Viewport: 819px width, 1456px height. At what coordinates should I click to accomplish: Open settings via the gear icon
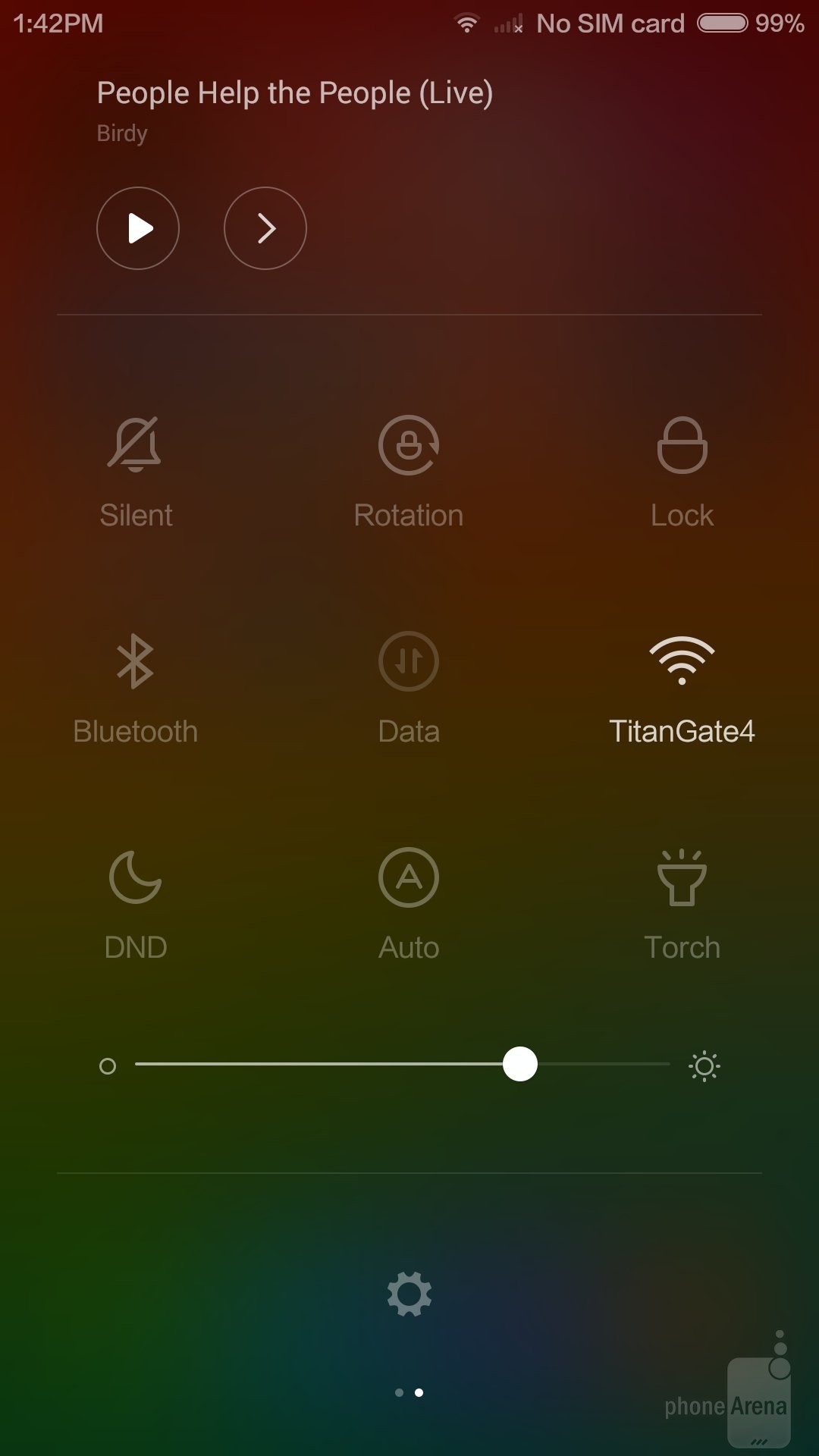point(409,1294)
